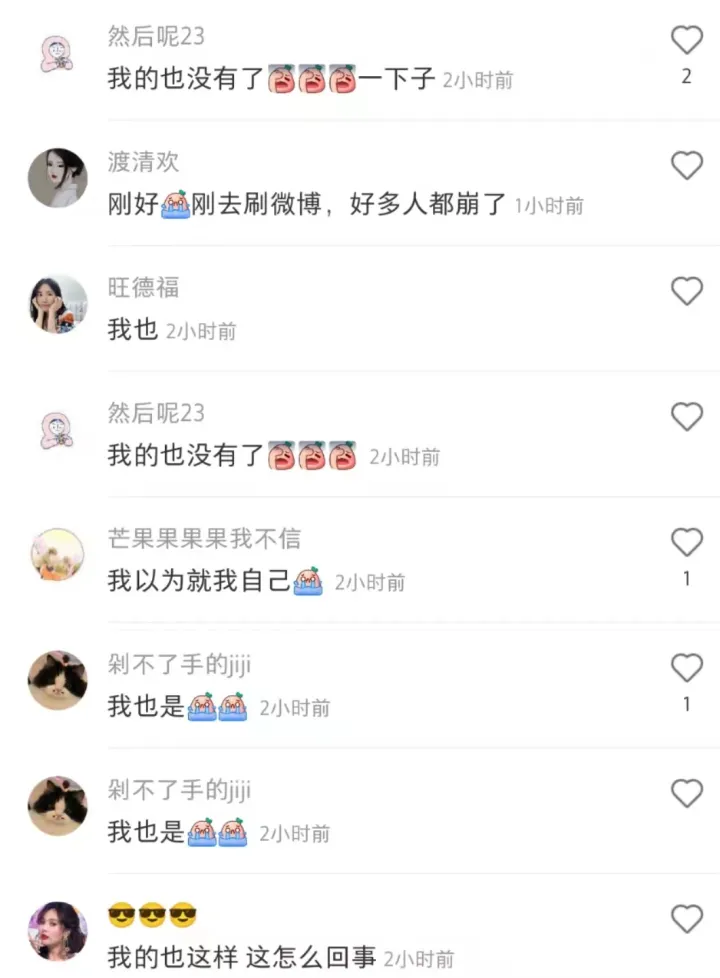Toggle the like on the comment showing 1 like

[x=687, y=543]
